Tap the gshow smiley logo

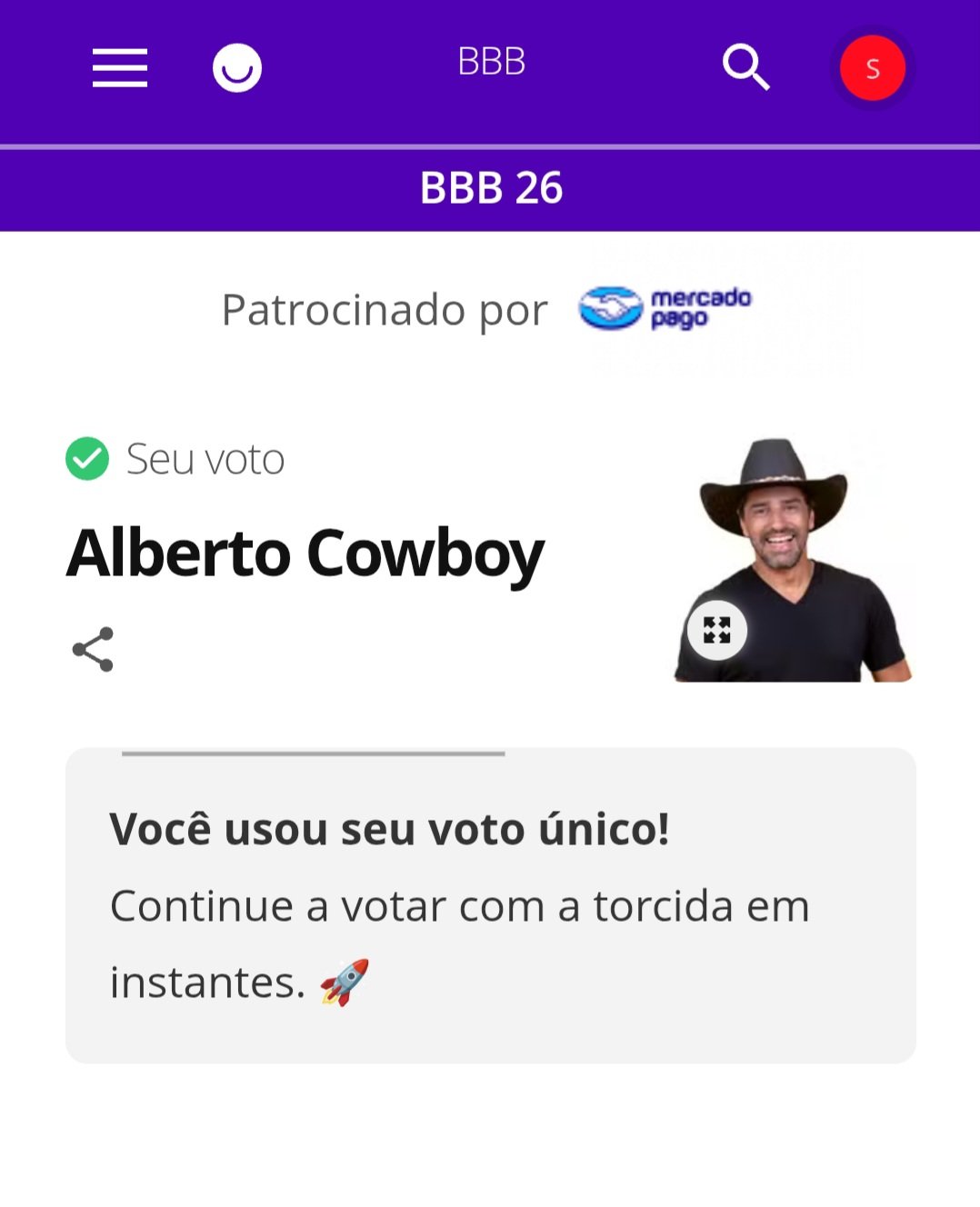coord(237,68)
